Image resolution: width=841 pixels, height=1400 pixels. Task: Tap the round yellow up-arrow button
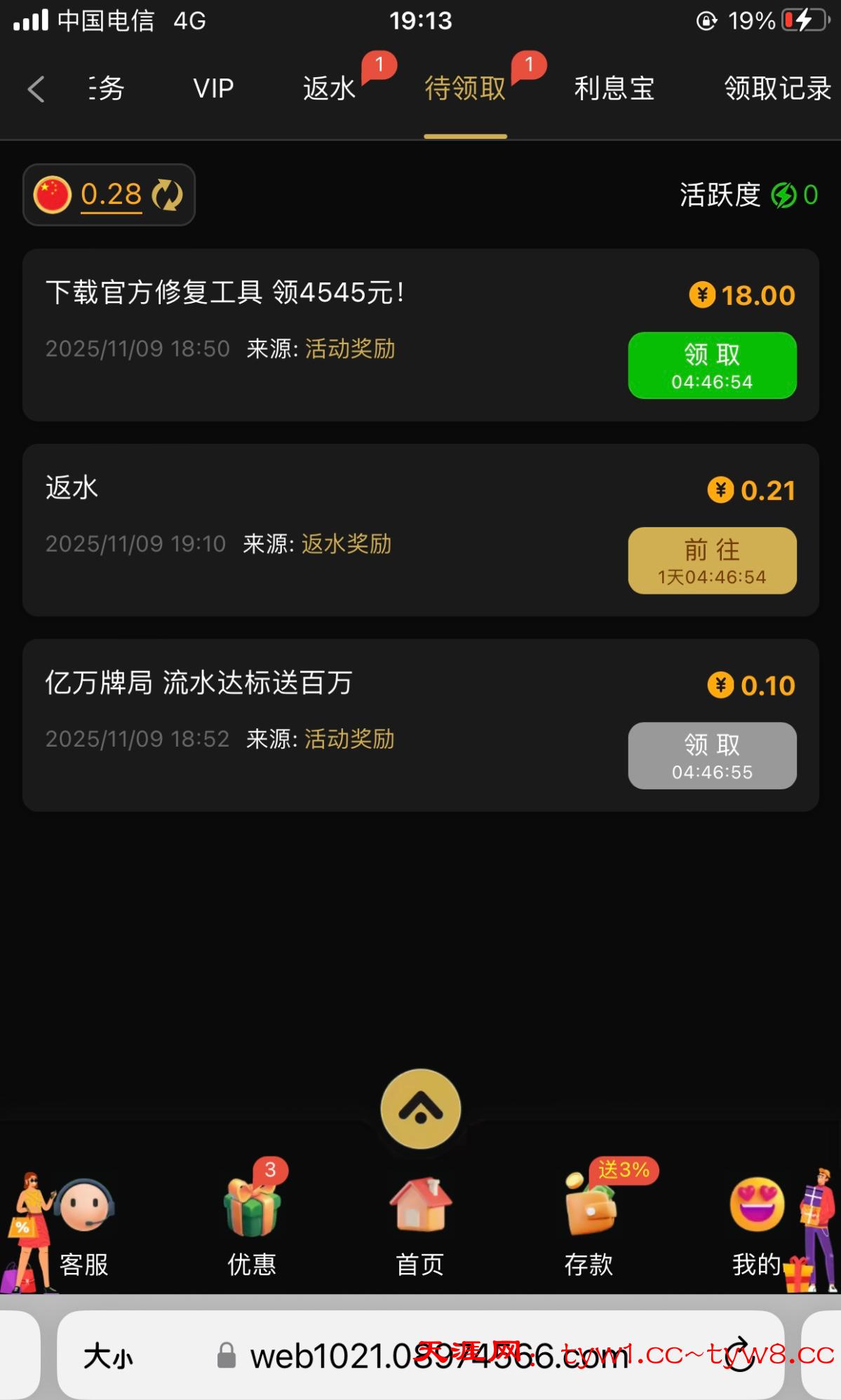coord(421,1108)
